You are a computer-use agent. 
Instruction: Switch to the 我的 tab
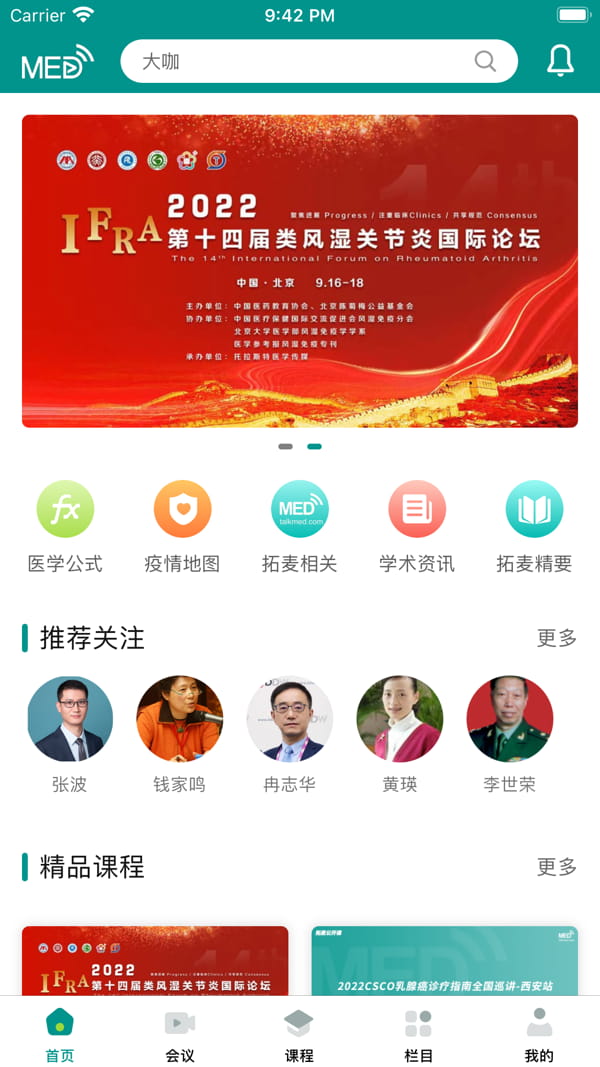pos(539,1034)
